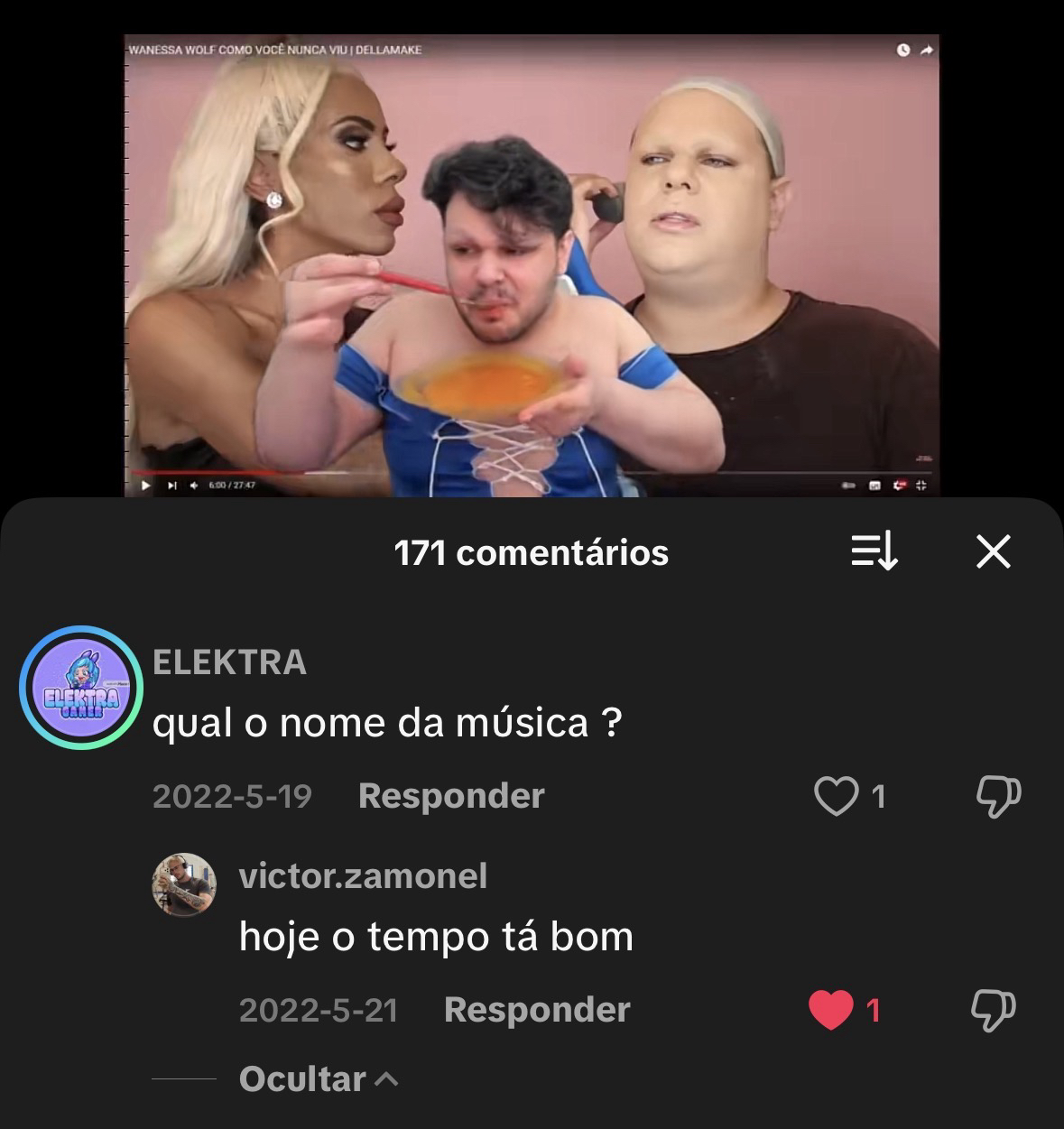The height and width of the screenshot is (1129, 1064).
Task: Open ELEKTRA's profile avatar
Action: pos(81,688)
